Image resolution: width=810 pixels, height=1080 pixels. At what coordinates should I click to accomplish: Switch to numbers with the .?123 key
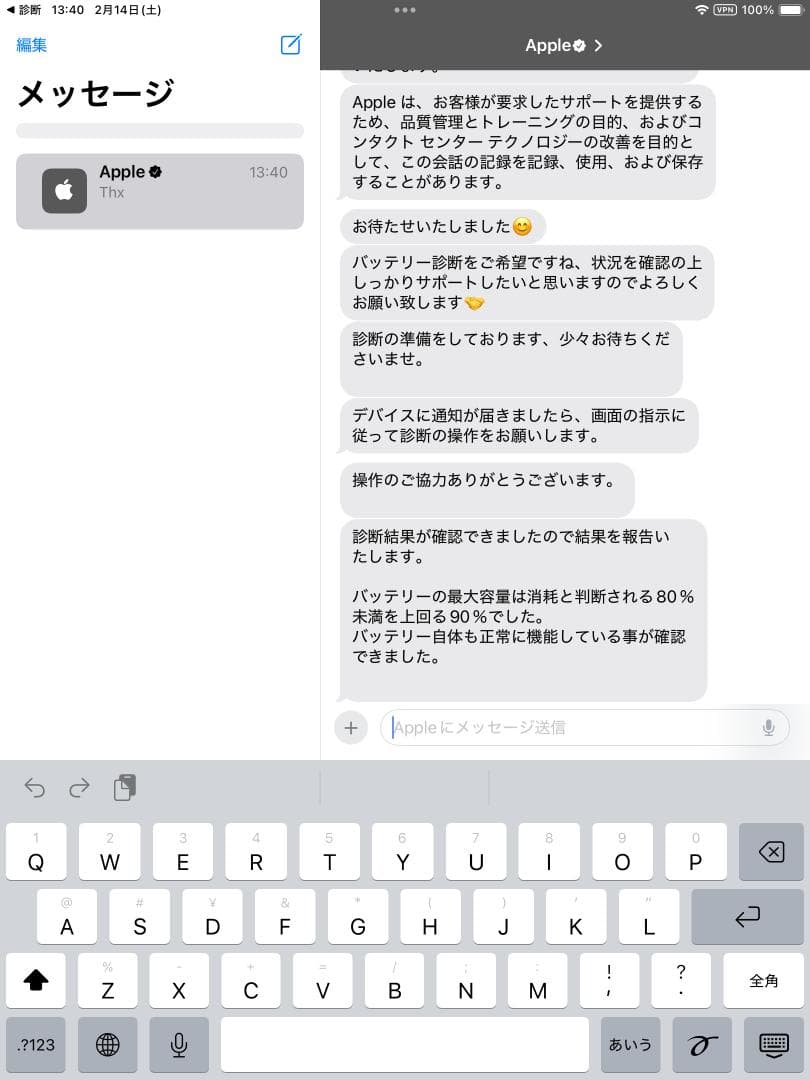click(x=35, y=1045)
